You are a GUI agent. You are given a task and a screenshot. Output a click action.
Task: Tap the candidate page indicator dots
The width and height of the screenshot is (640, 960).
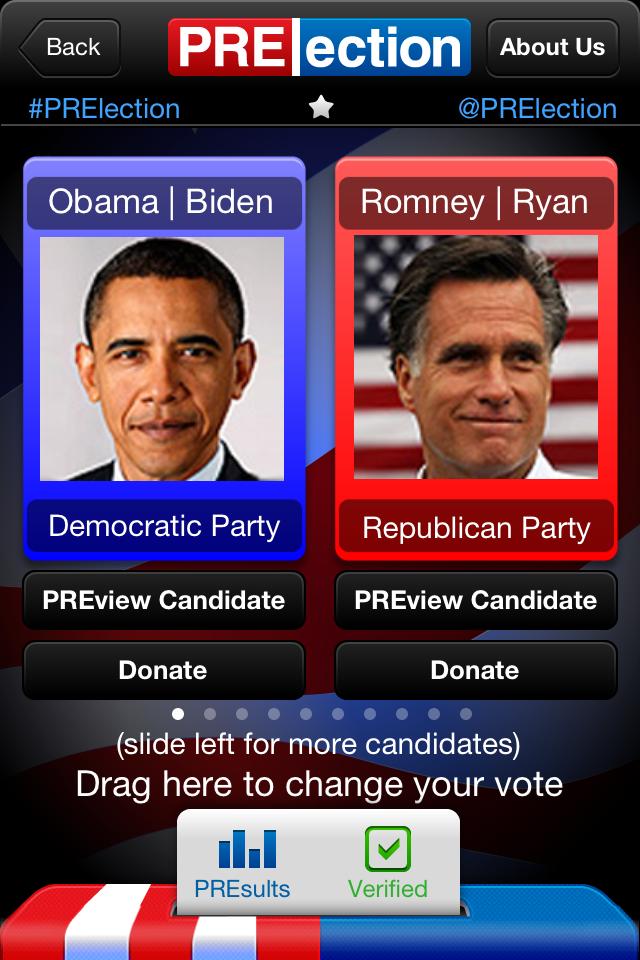pos(321,714)
